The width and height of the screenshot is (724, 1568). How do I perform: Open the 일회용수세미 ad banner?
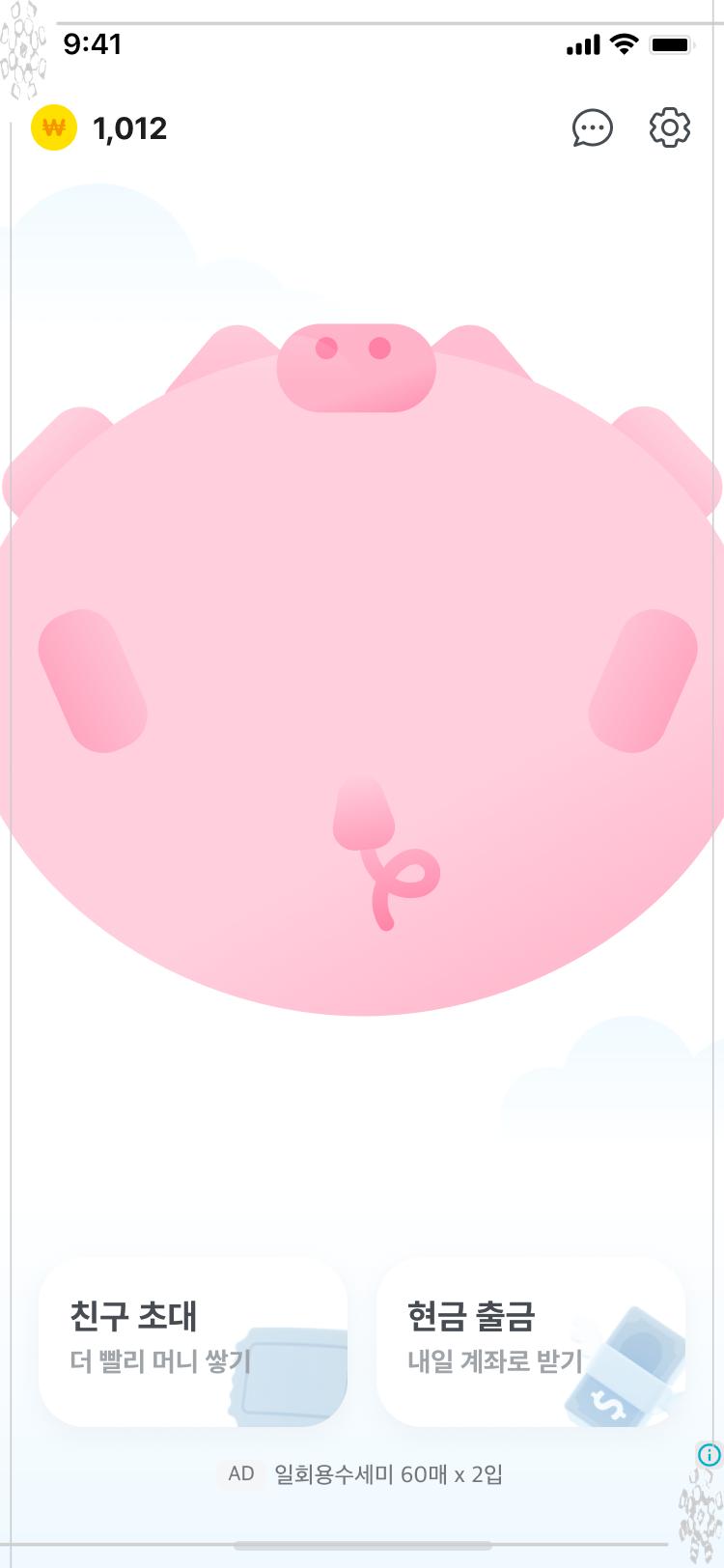(x=386, y=1474)
